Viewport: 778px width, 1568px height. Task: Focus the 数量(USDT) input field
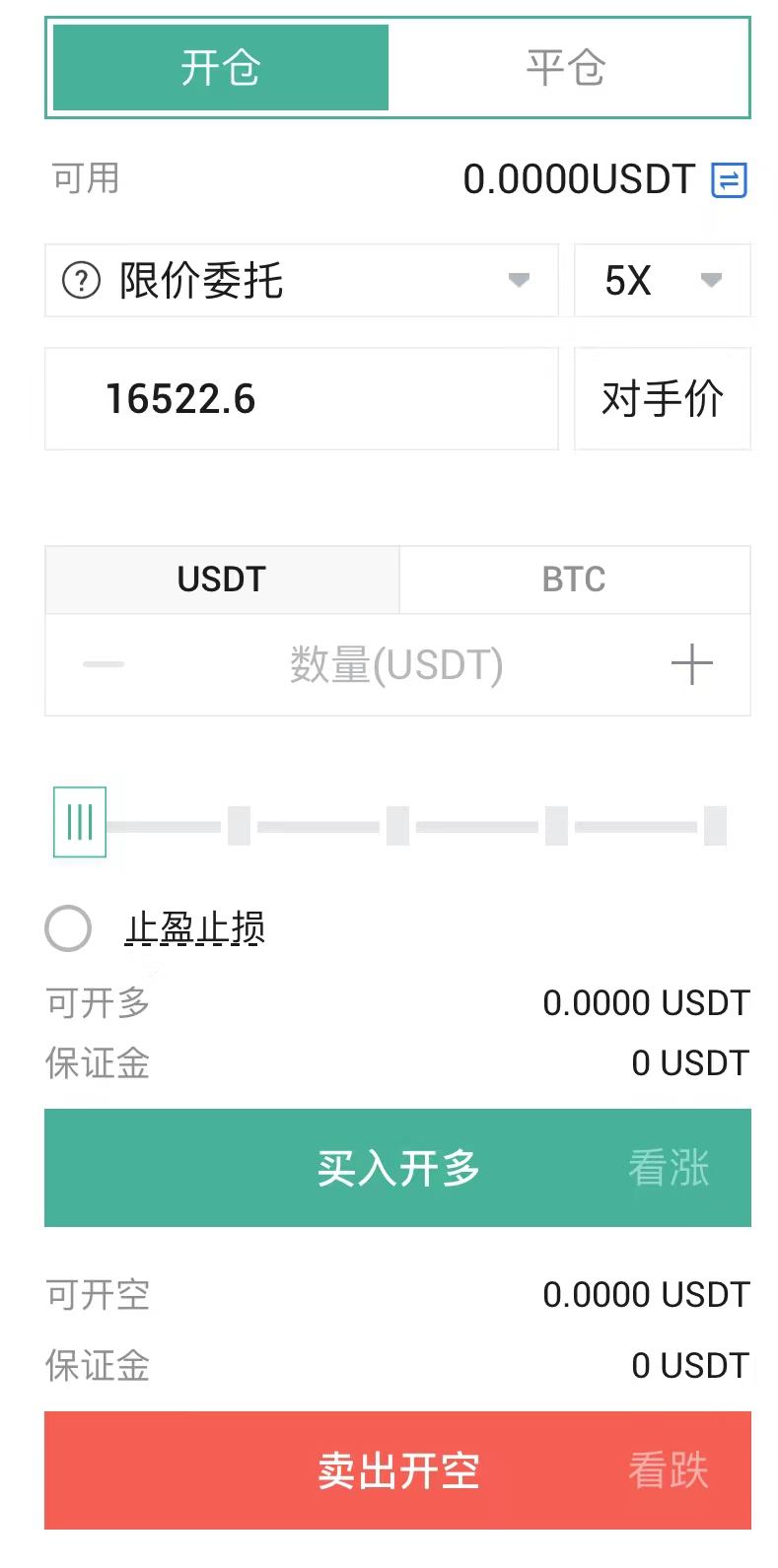point(396,664)
